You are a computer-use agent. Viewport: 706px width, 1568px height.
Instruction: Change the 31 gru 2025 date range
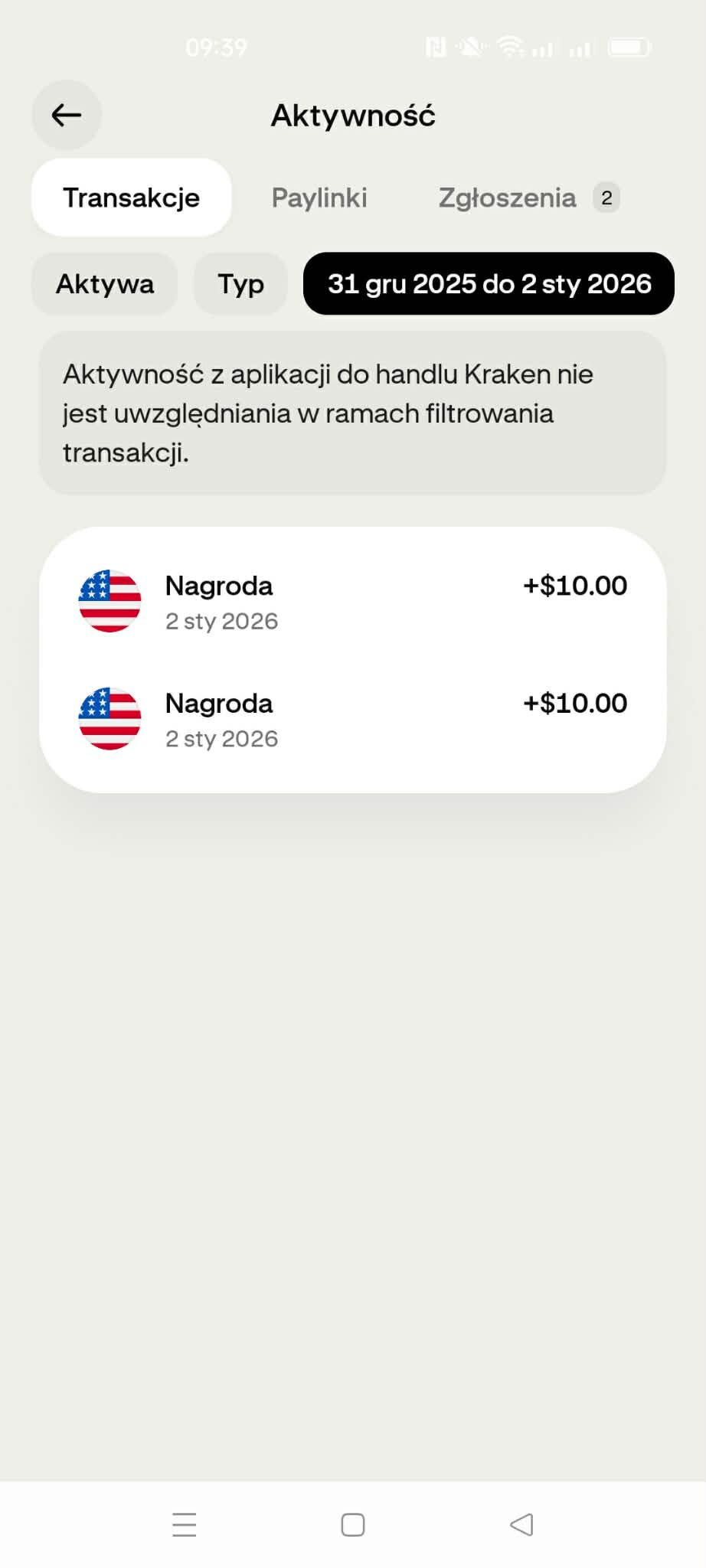pyautogui.click(x=489, y=284)
